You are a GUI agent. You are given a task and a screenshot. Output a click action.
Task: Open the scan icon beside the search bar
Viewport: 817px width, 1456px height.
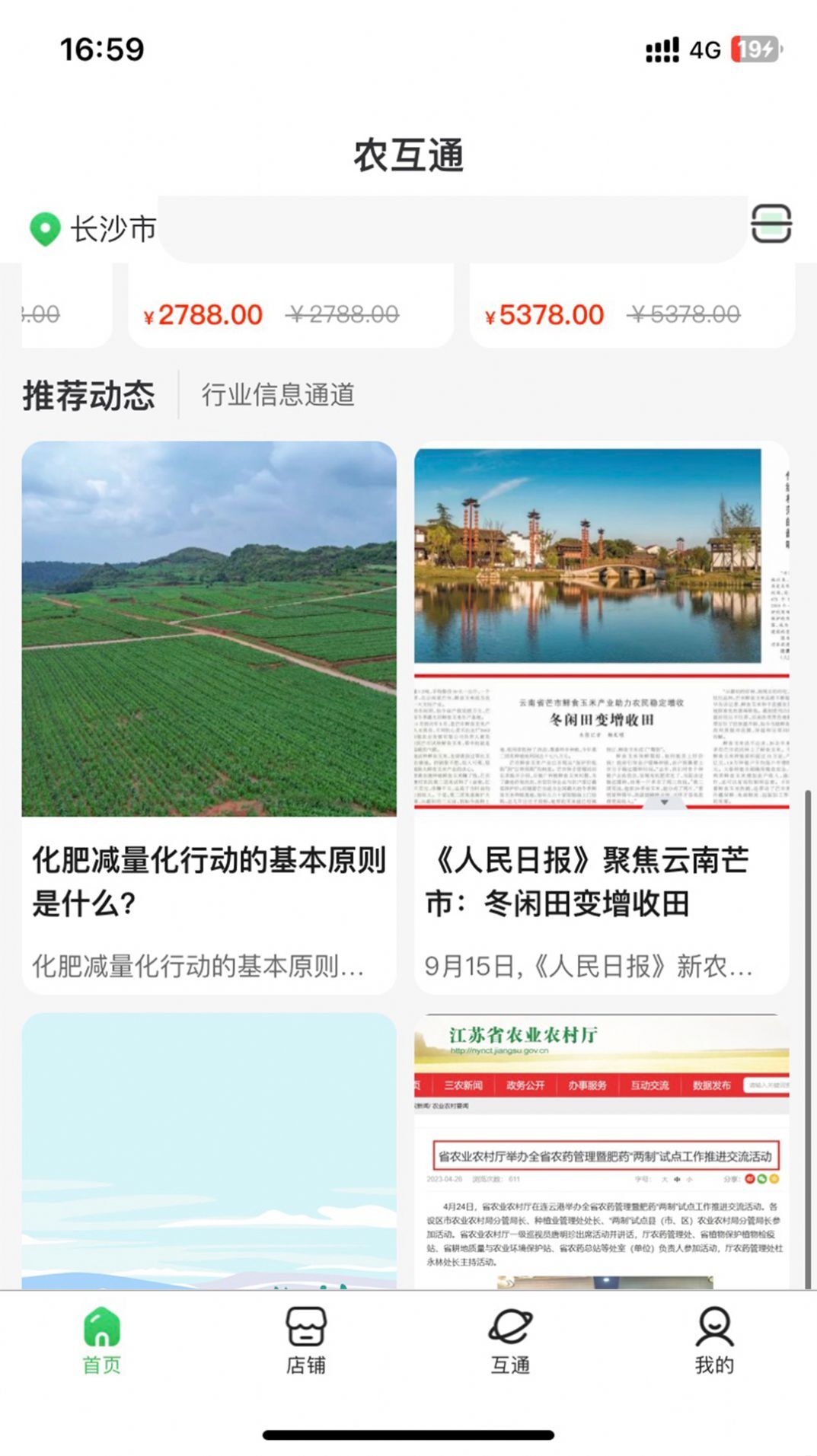coord(771,225)
